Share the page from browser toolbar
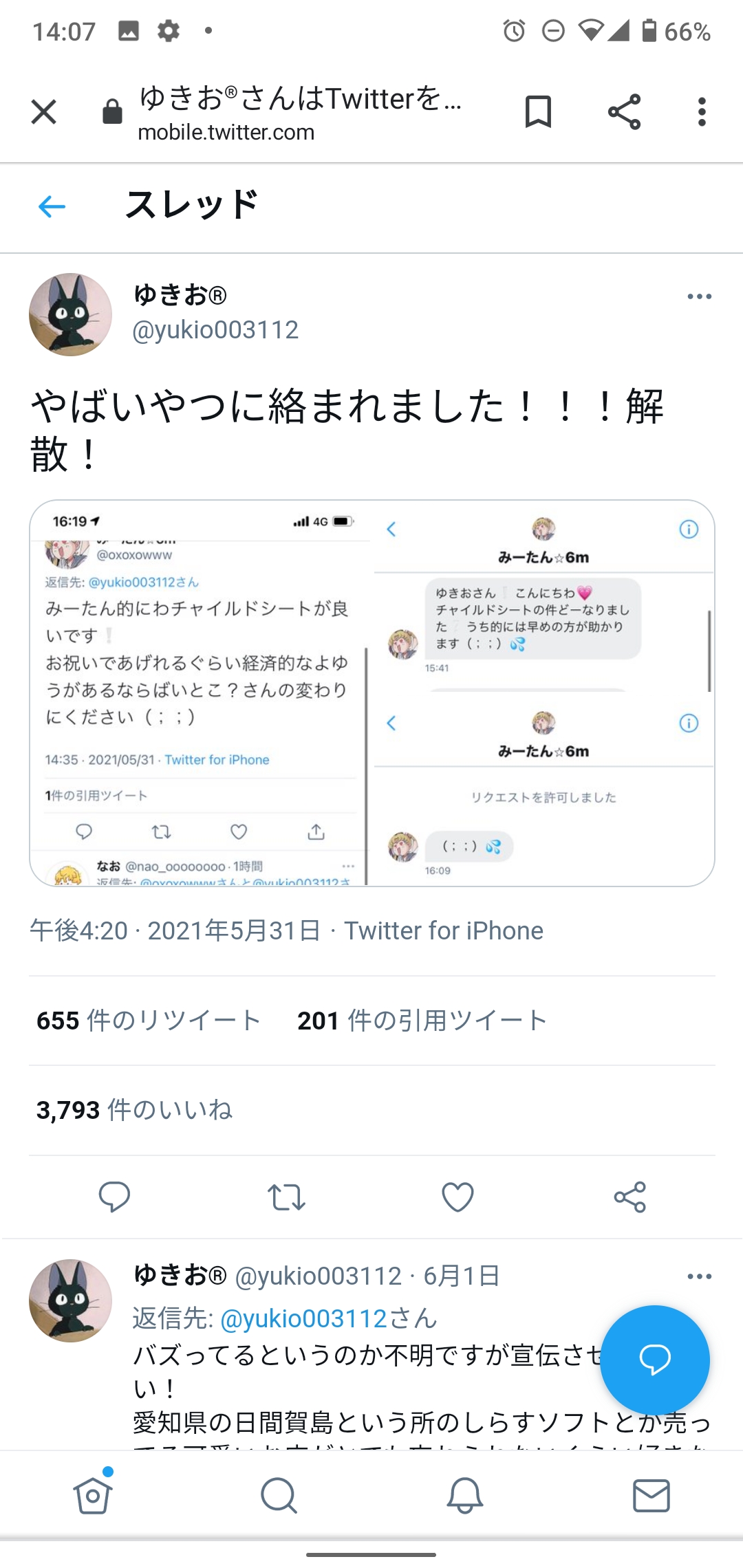743x1568 pixels. coord(624,111)
